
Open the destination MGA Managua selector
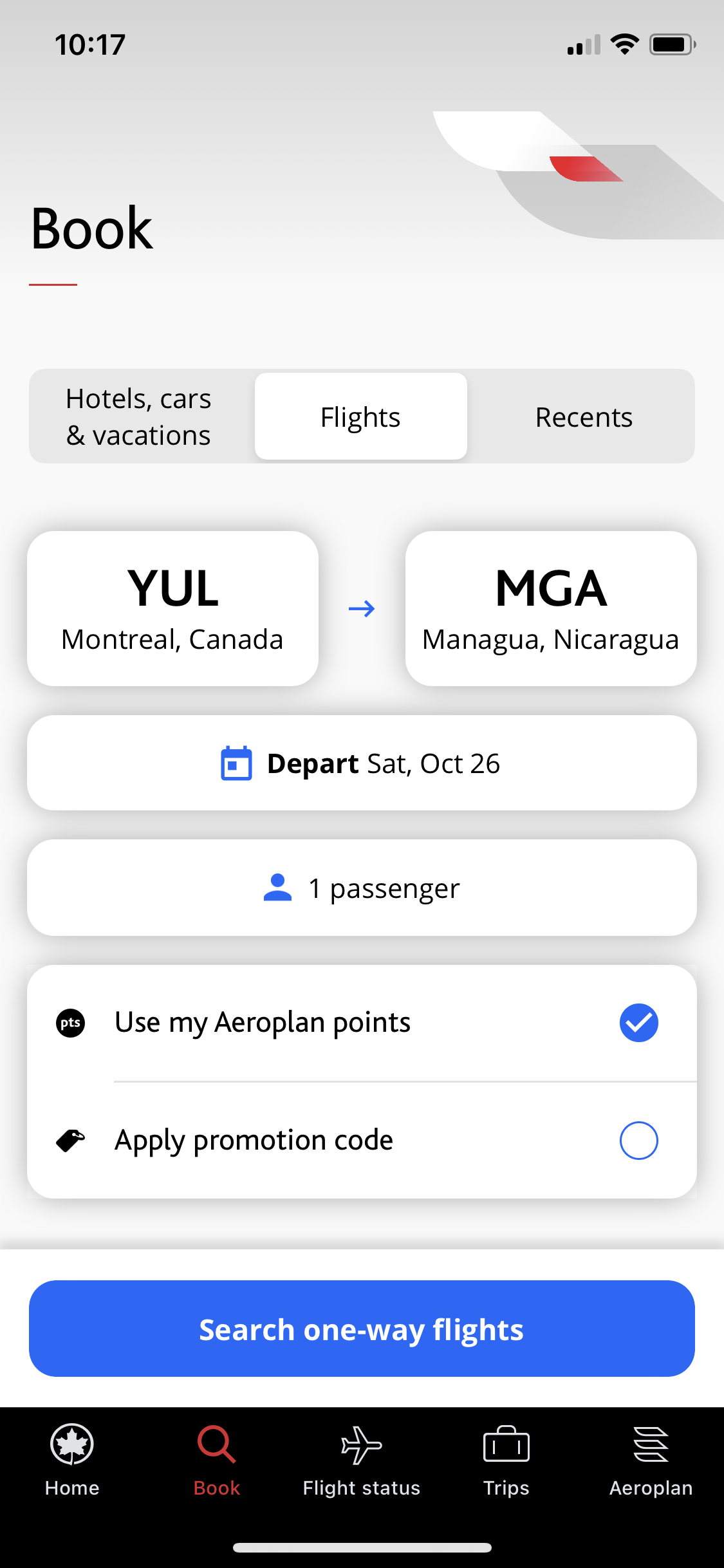[x=550, y=607]
